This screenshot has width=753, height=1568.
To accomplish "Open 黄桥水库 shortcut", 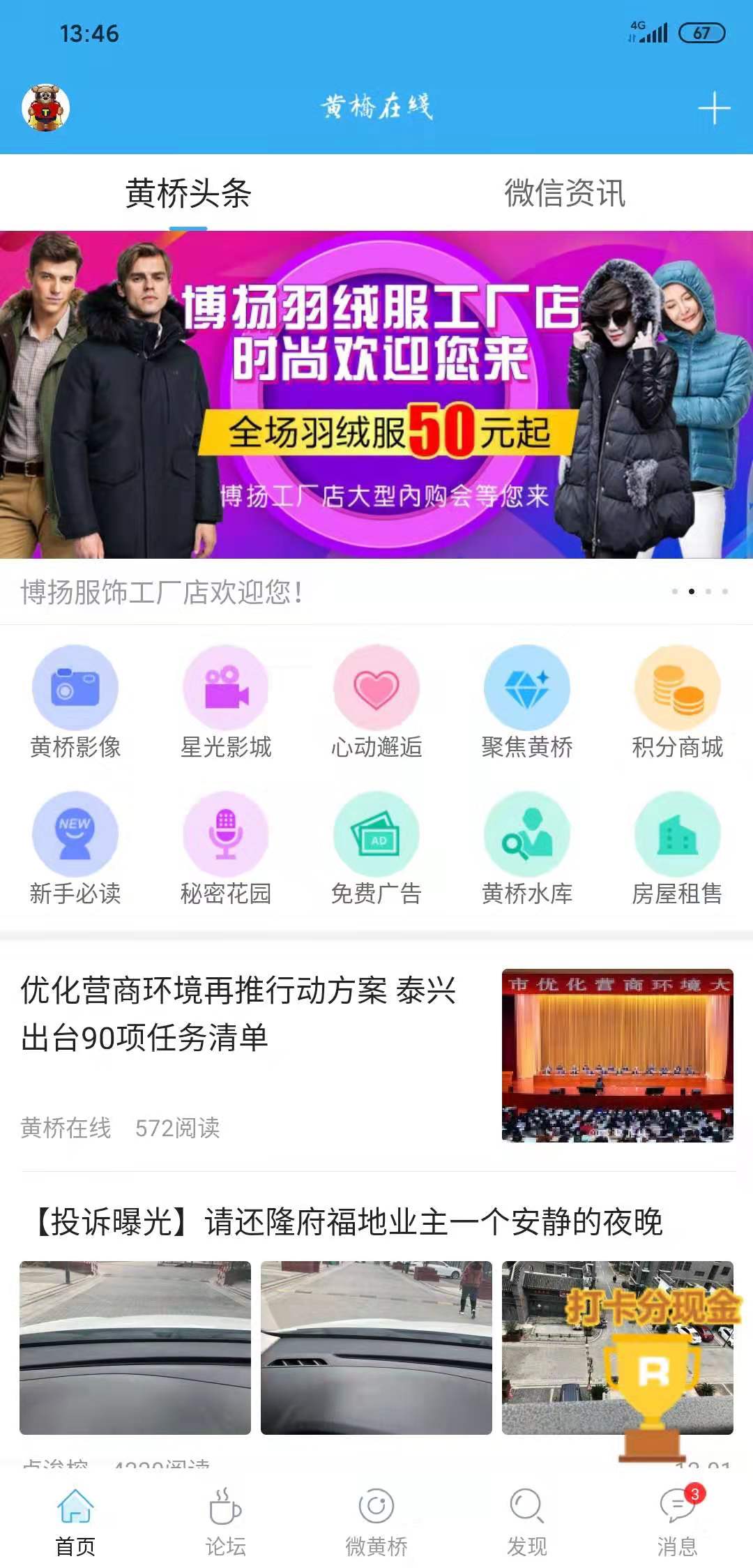I will click(x=527, y=848).
